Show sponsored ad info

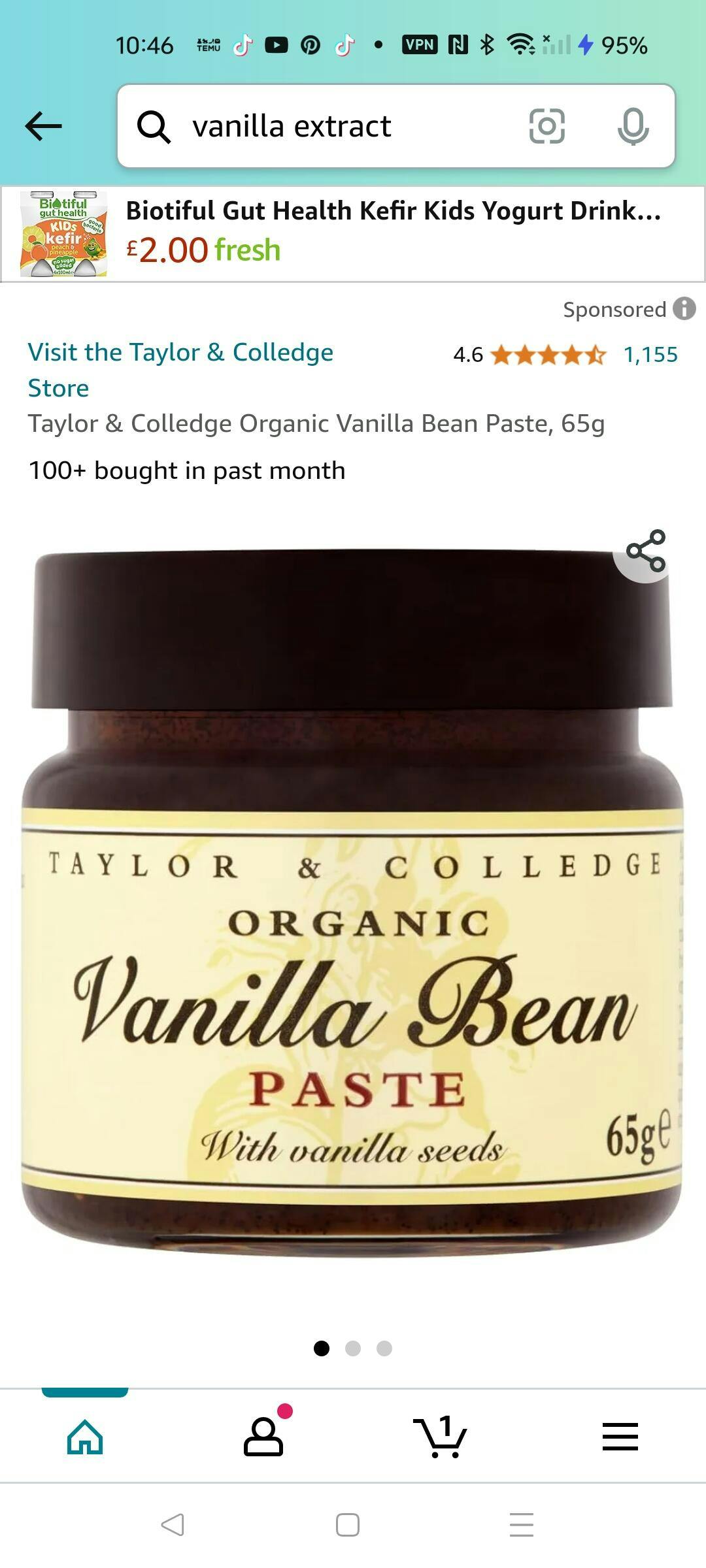(x=684, y=308)
